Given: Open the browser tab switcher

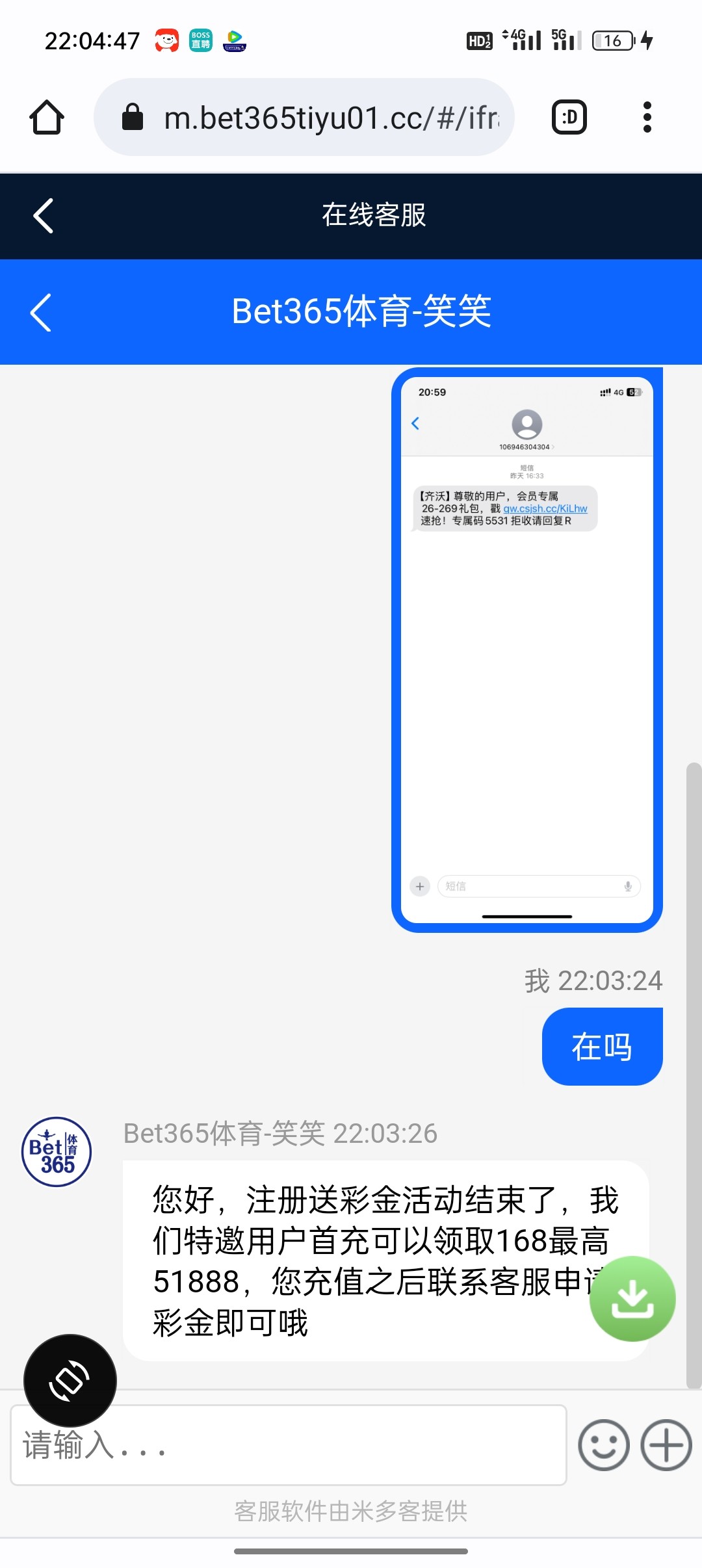Looking at the screenshot, I should coord(569,118).
